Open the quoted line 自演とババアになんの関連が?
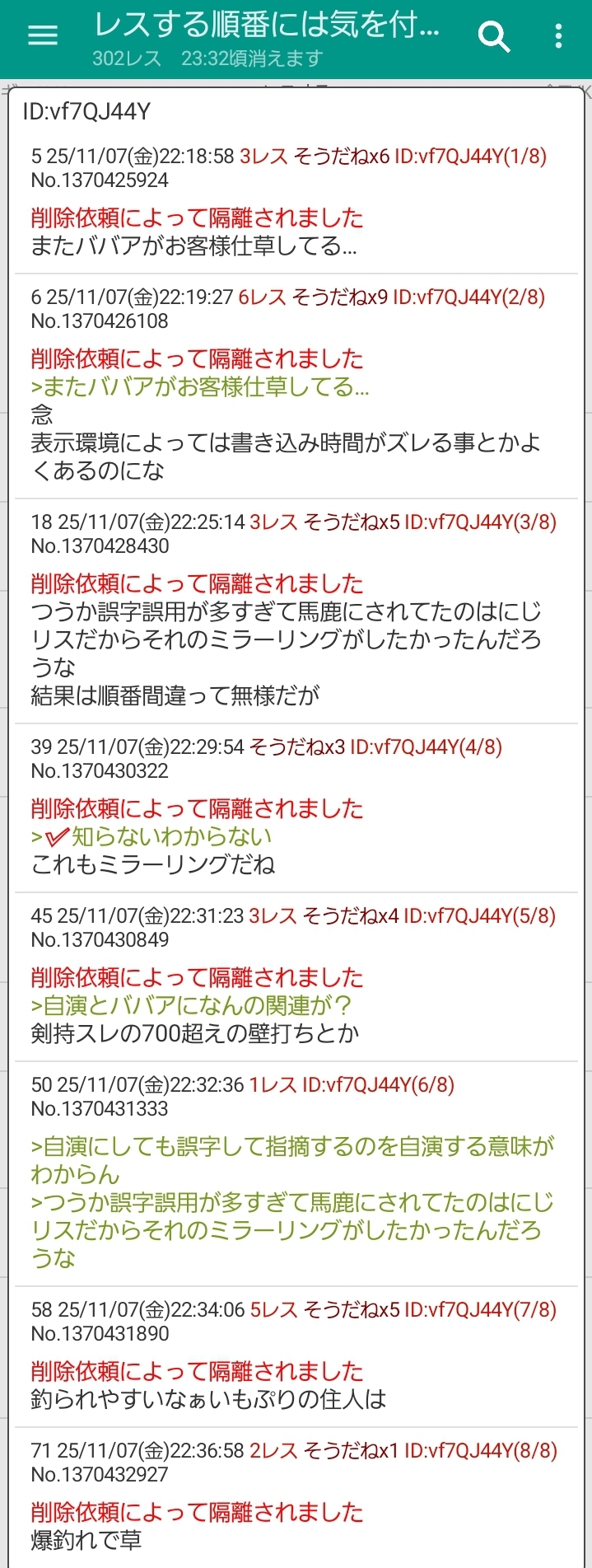 point(191,1005)
